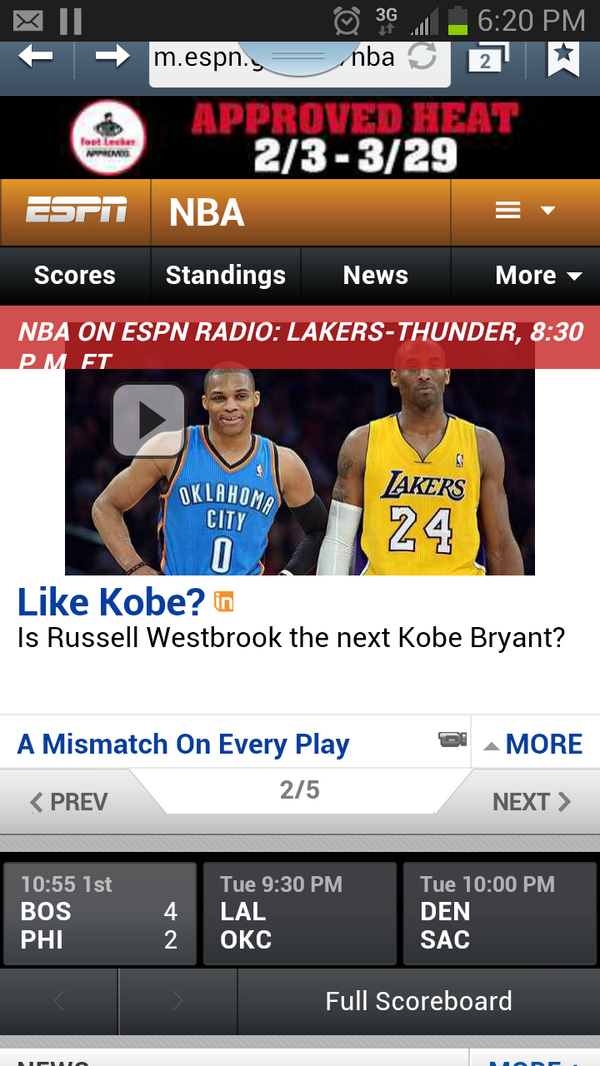The width and height of the screenshot is (600, 1066).
Task: Open the Like Kobe? headline link
Action: point(111,601)
